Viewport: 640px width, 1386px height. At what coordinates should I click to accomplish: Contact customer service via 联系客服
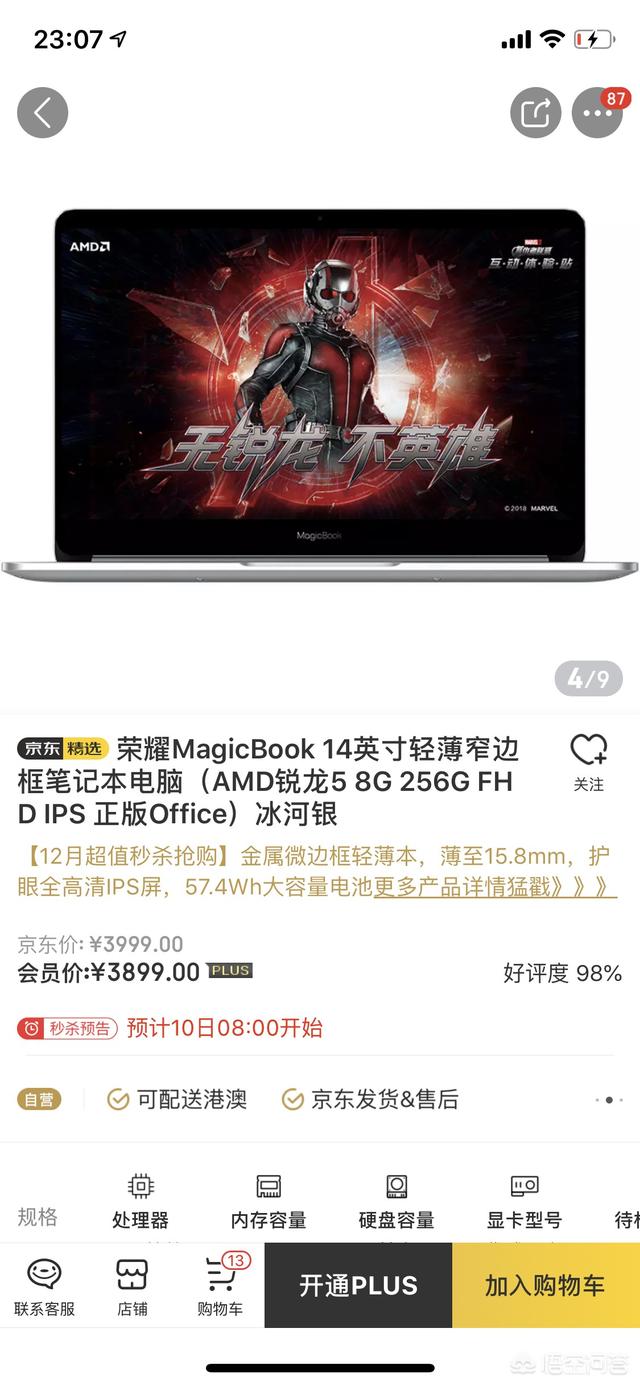pos(44,1286)
